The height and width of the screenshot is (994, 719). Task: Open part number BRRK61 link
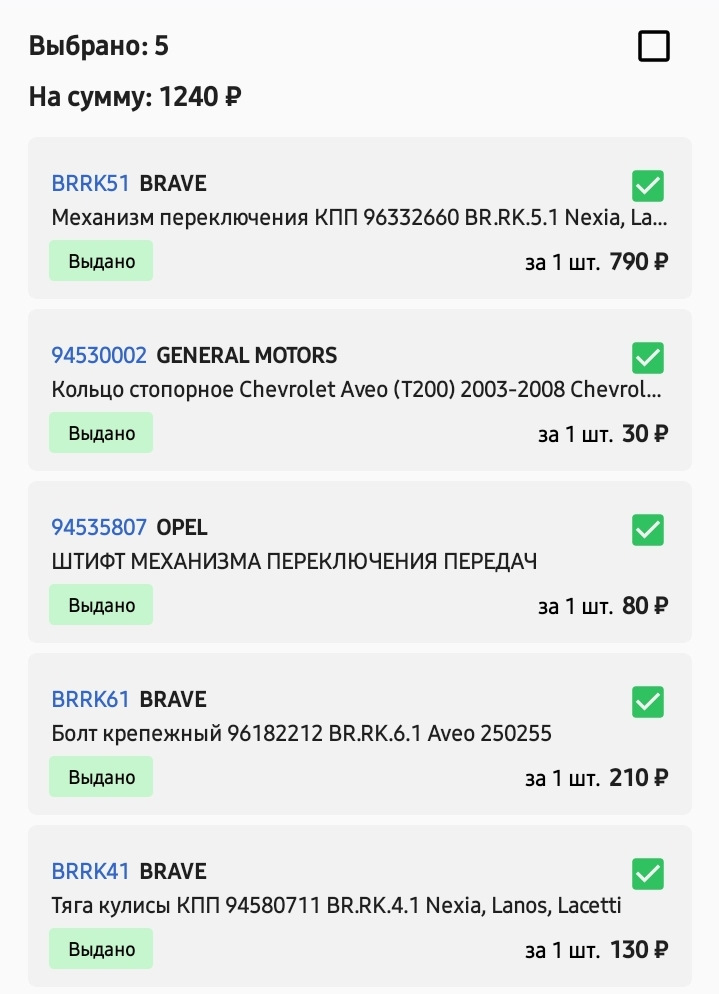pos(91,699)
